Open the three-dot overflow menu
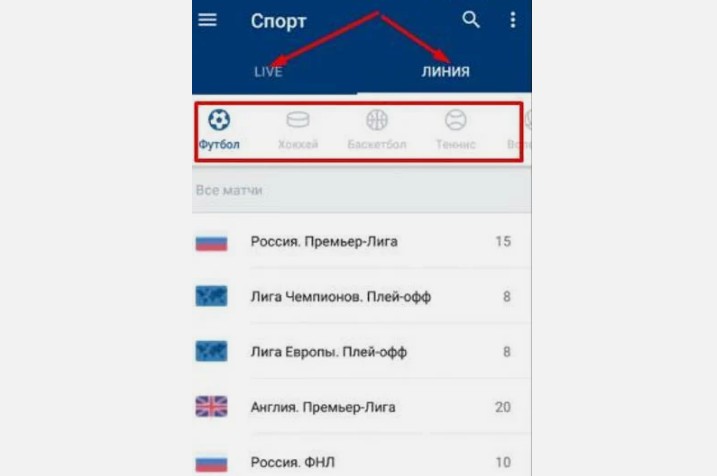The image size is (717, 476). click(x=513, y=20)
